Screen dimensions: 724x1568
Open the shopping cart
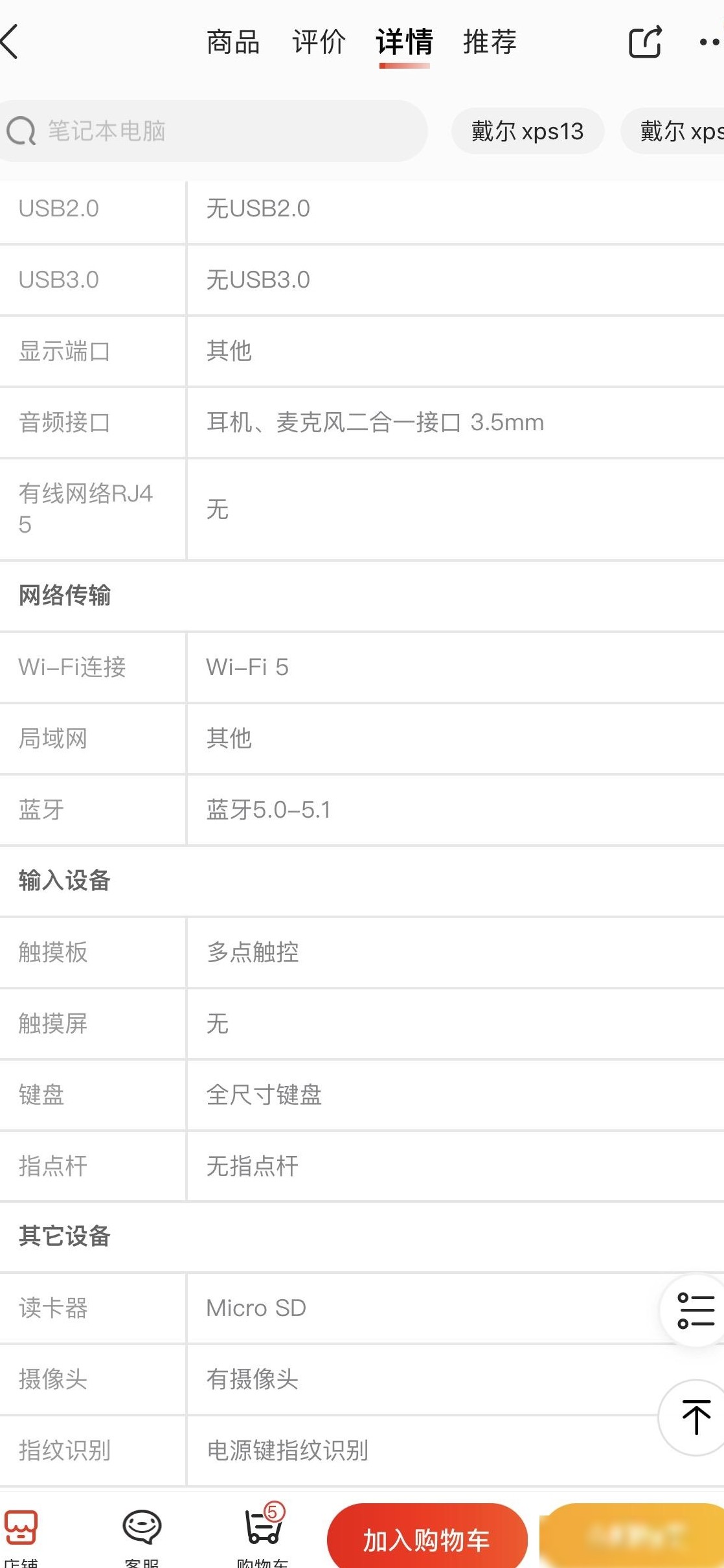[263, 1535]
